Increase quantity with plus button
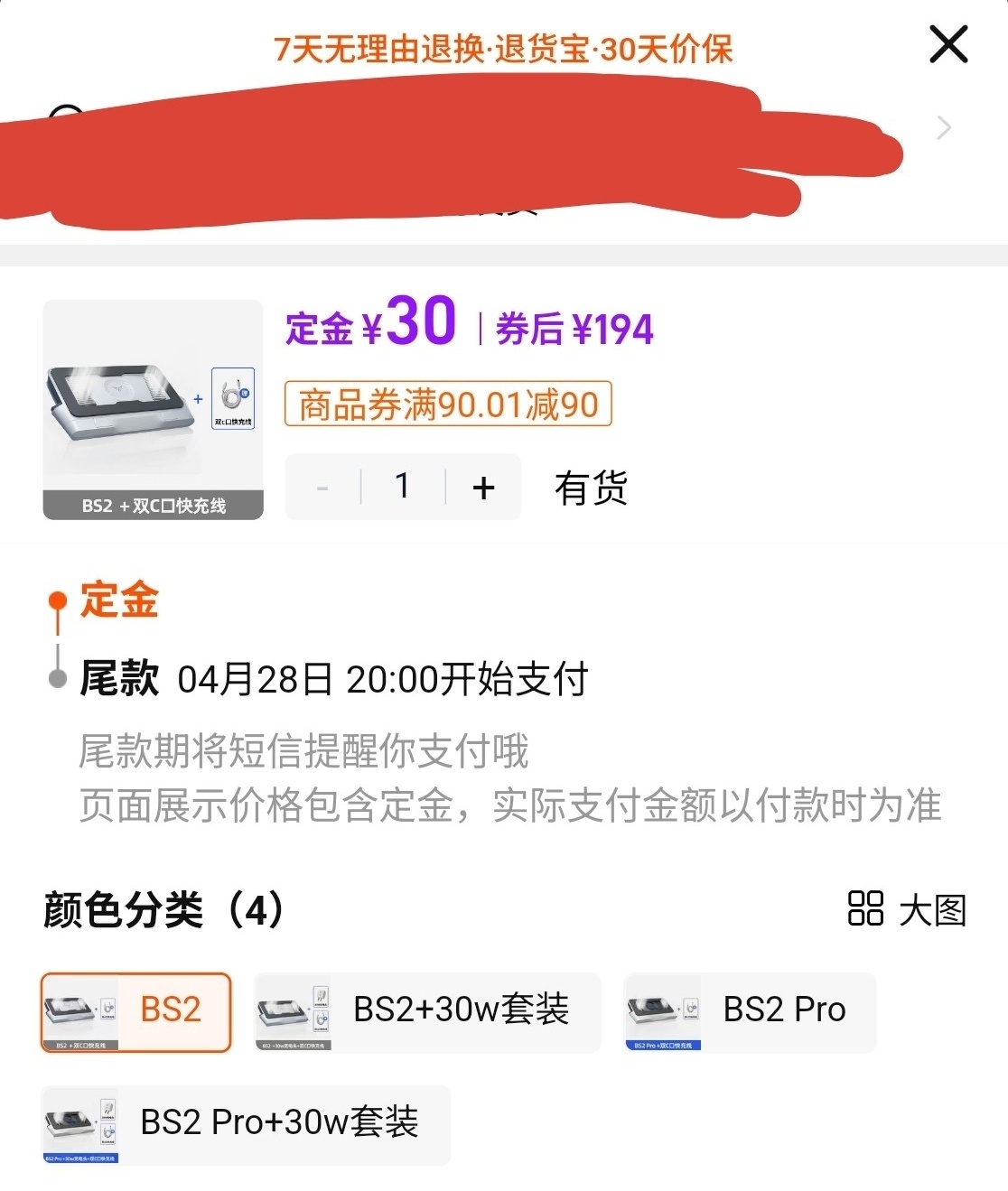Screen dimensions: 1008x1191 pyautogui.click(x=483, y=488)
